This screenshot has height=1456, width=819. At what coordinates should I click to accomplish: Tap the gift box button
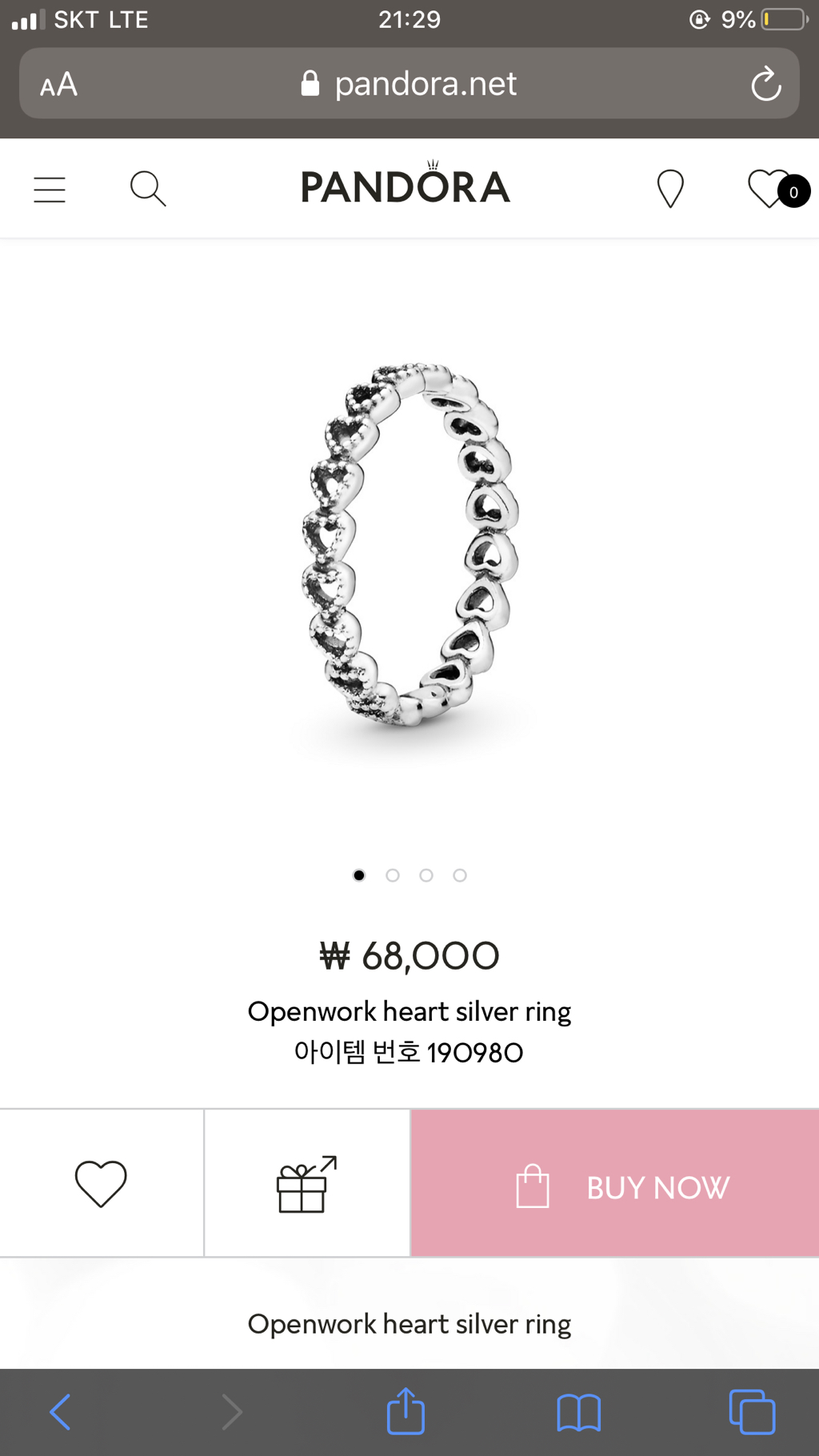307,1183
